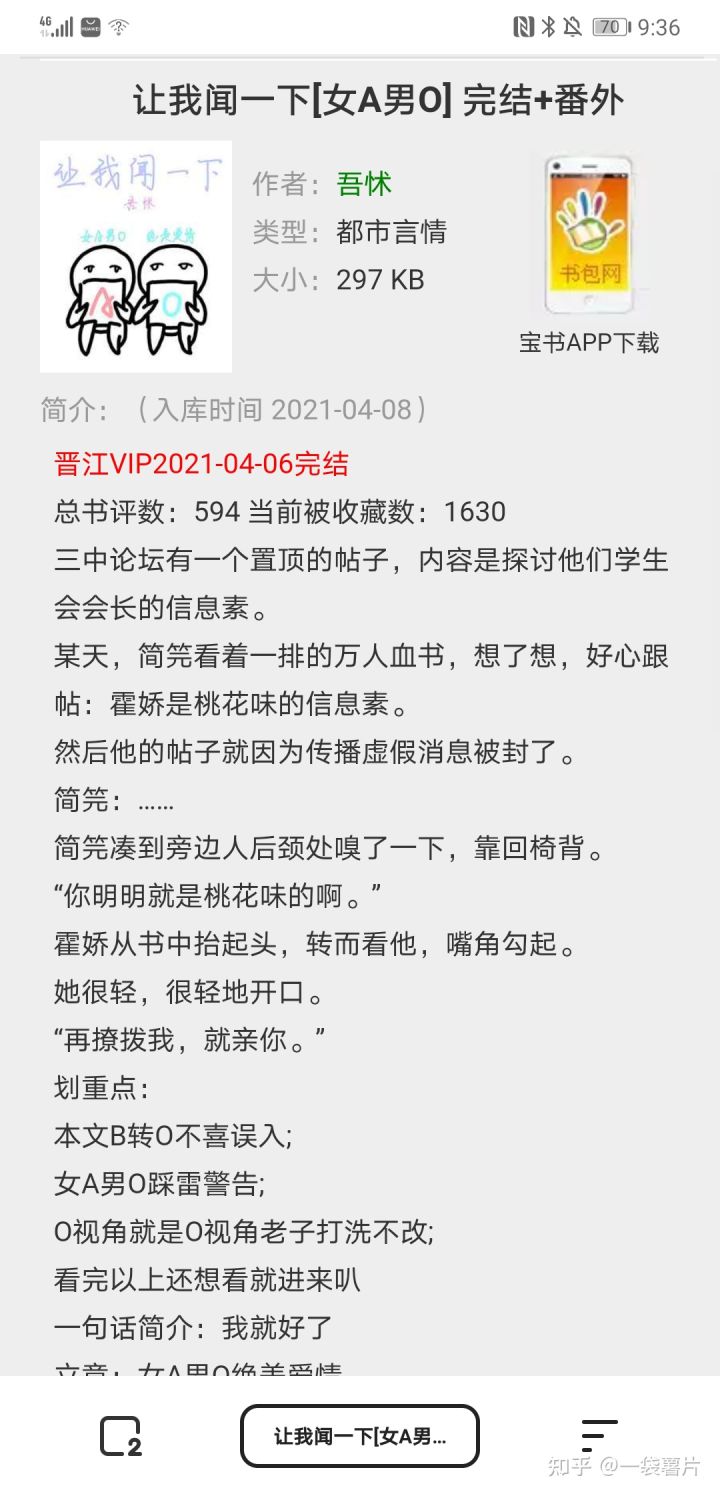Open author 吾怵's page
Screen dimensions: 720x1496
364,184
